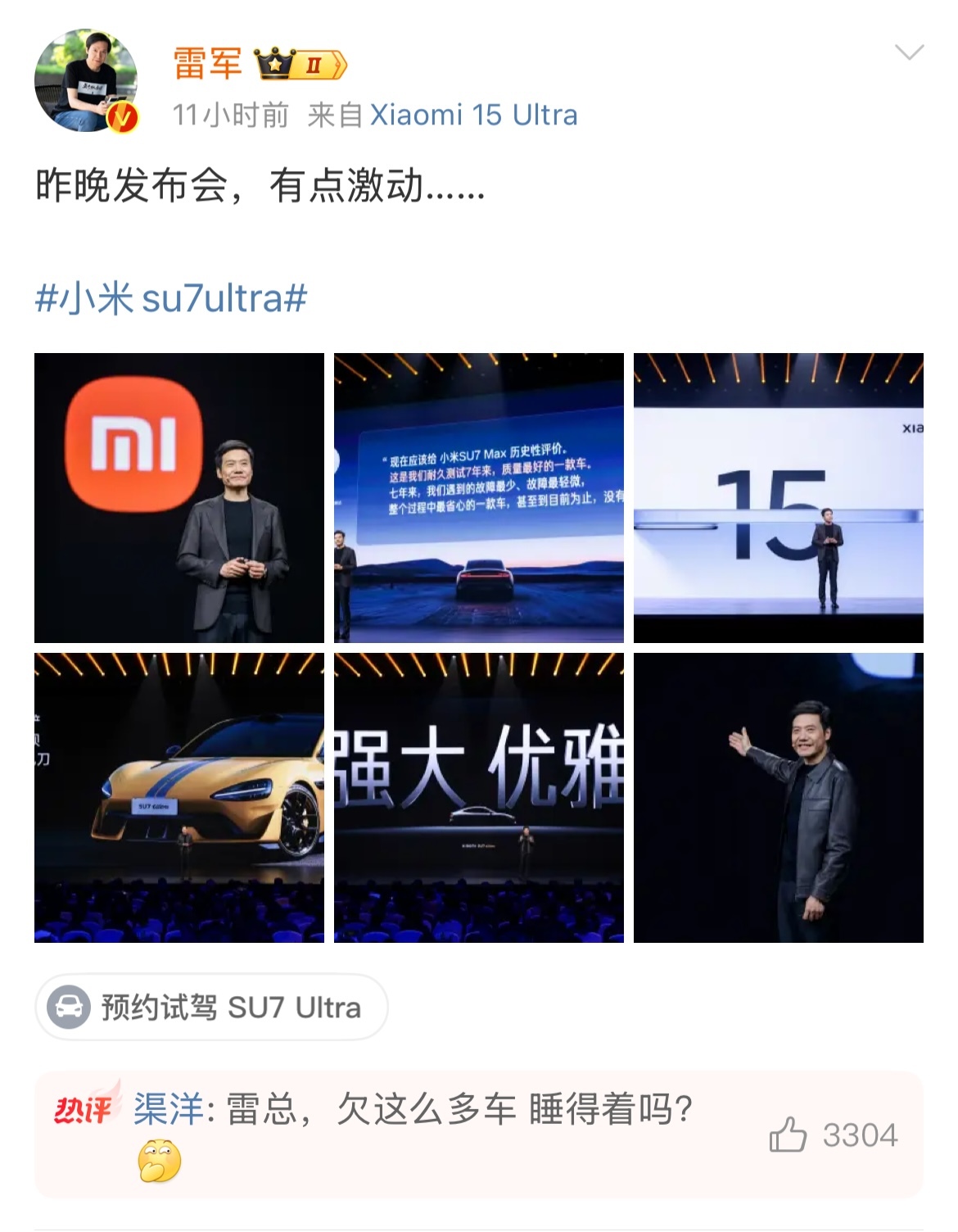
Task: Open 雷军's profile avatar
Action: [x=85, y=80]
